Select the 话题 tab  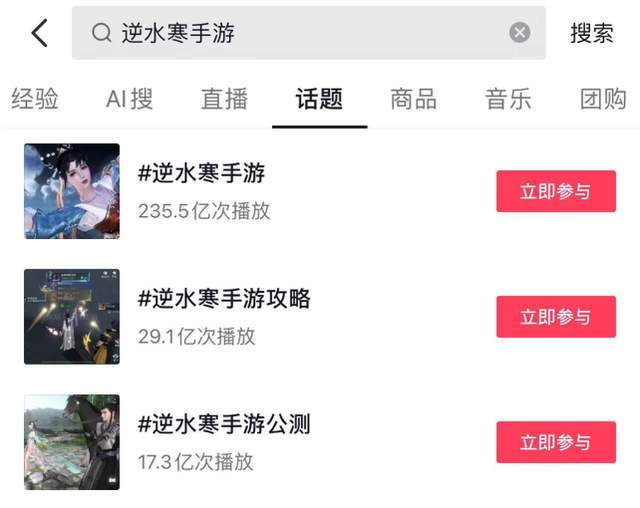coord(319,99)
